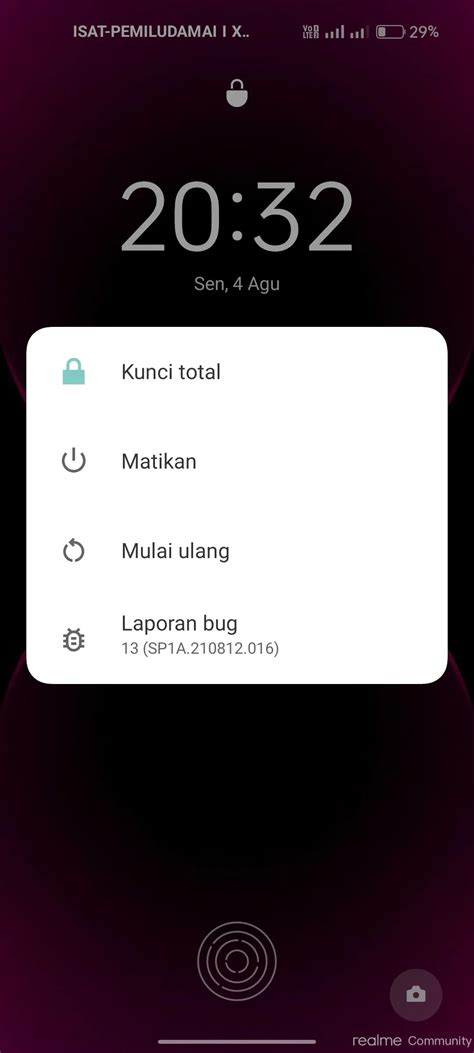Choose Mulai ulang to restart
474x1053 pixels.
(x=236, y=551)
